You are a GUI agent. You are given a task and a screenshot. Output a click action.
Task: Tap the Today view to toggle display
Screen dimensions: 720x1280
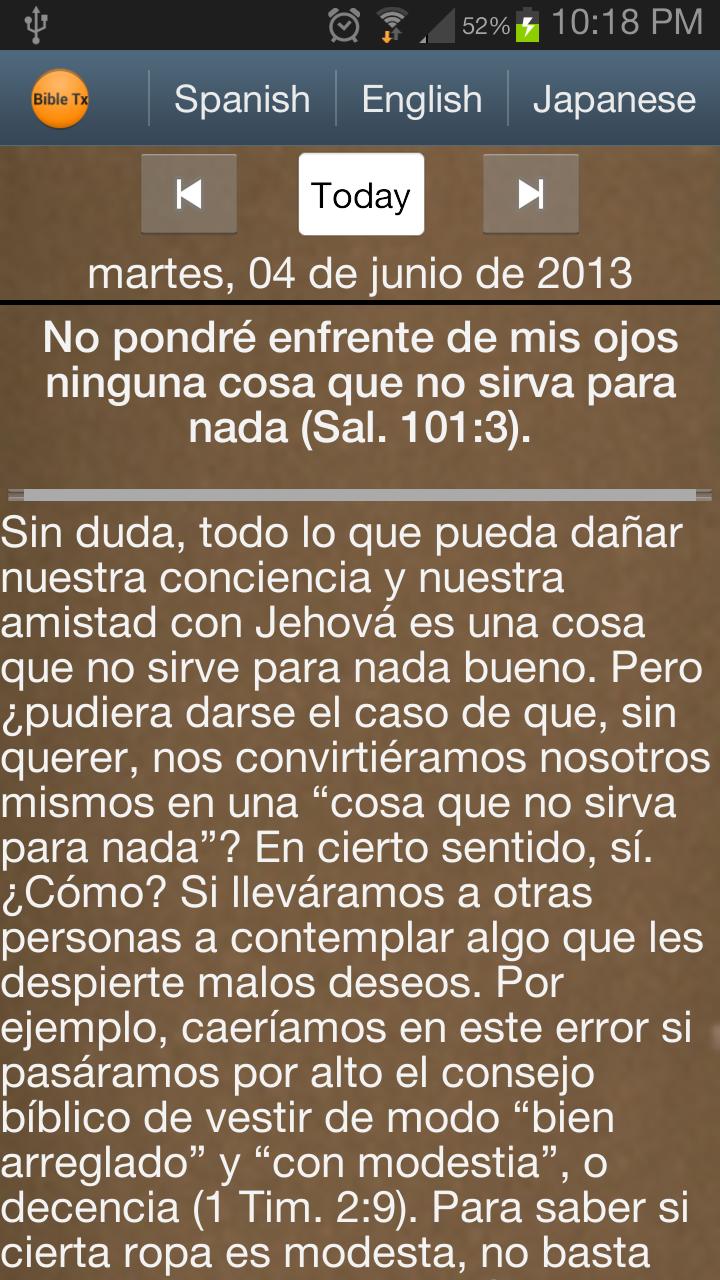tap(361, 193)
